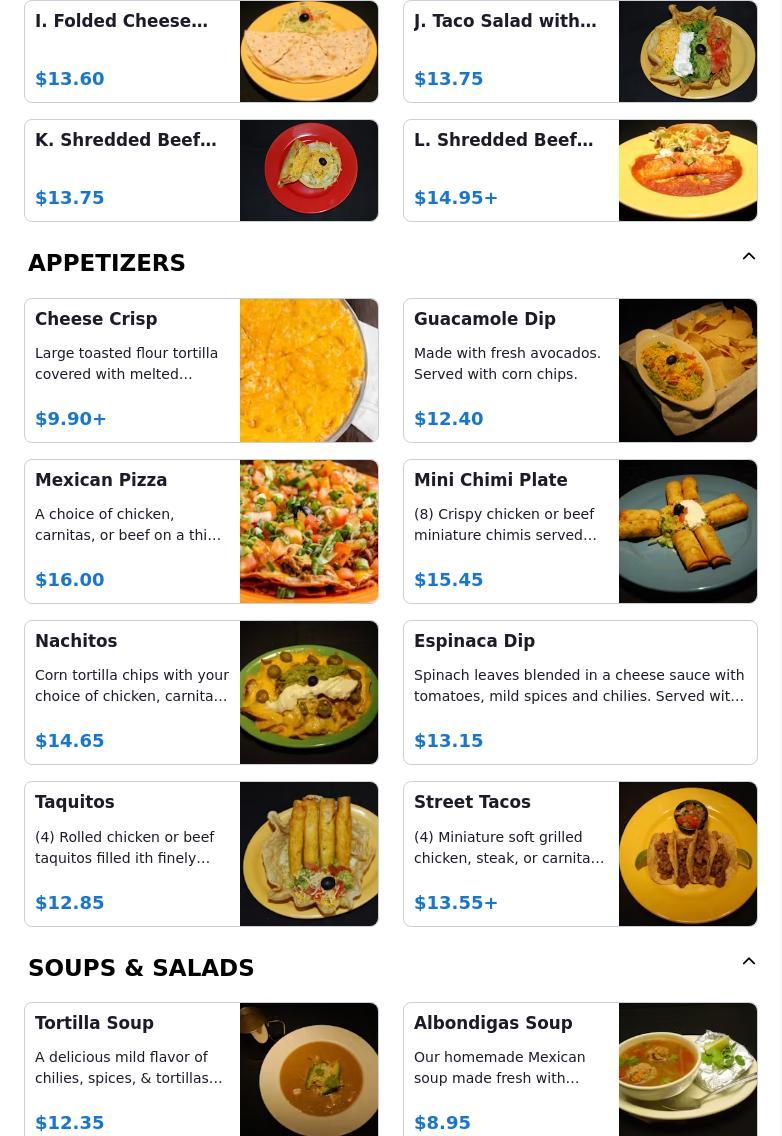Choose the Nachitos appetizer
Screen dimensions: 782x1136
click(x=201, y=692)
